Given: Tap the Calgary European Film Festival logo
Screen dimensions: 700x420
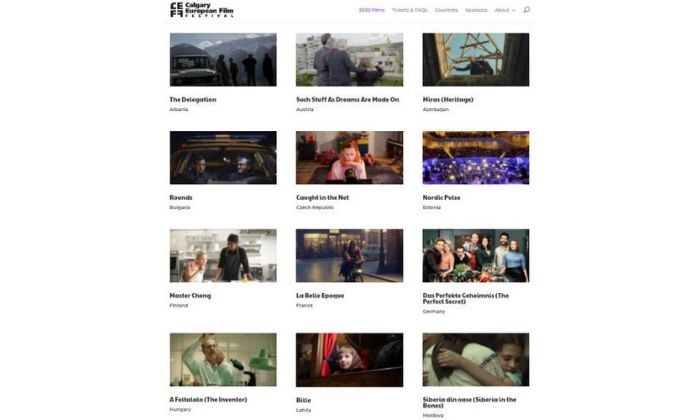Looking at the screenshot, I should tap(202, 10).
